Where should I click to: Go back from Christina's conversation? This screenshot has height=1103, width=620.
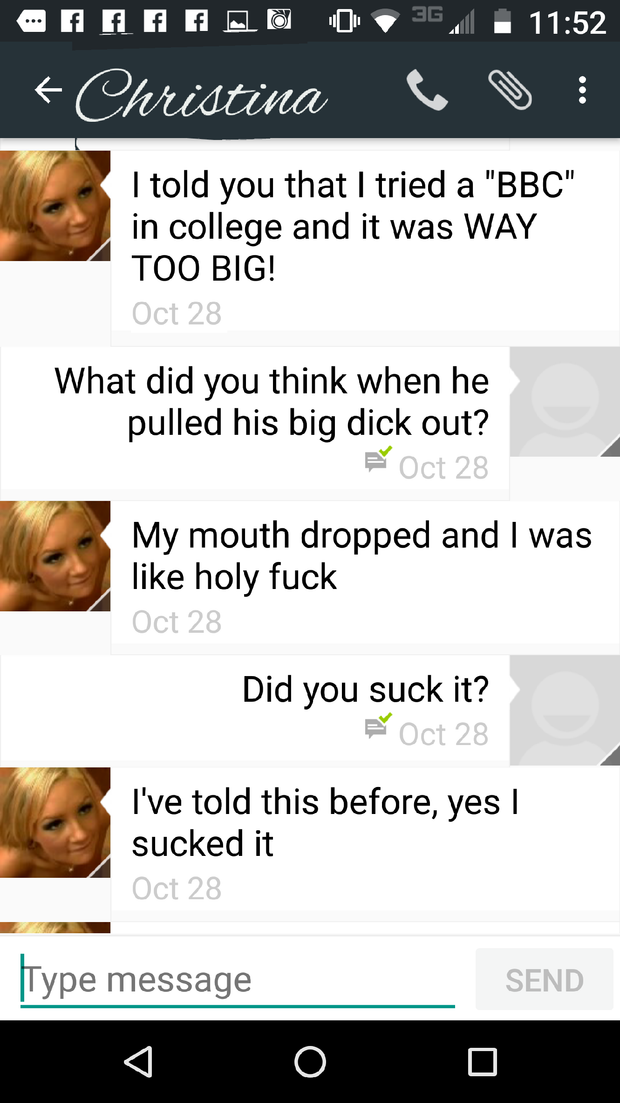pos(47,91)
